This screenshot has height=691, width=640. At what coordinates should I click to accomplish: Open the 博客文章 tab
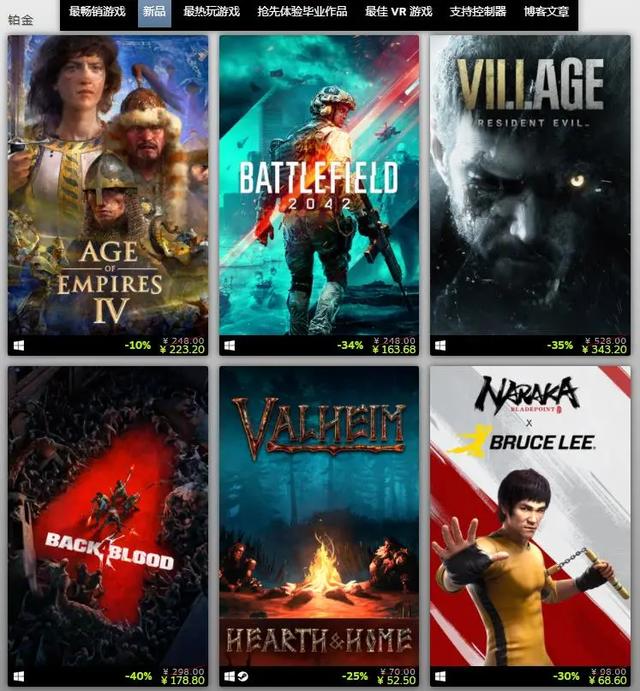pyautogui.click(x=546, y=12)
